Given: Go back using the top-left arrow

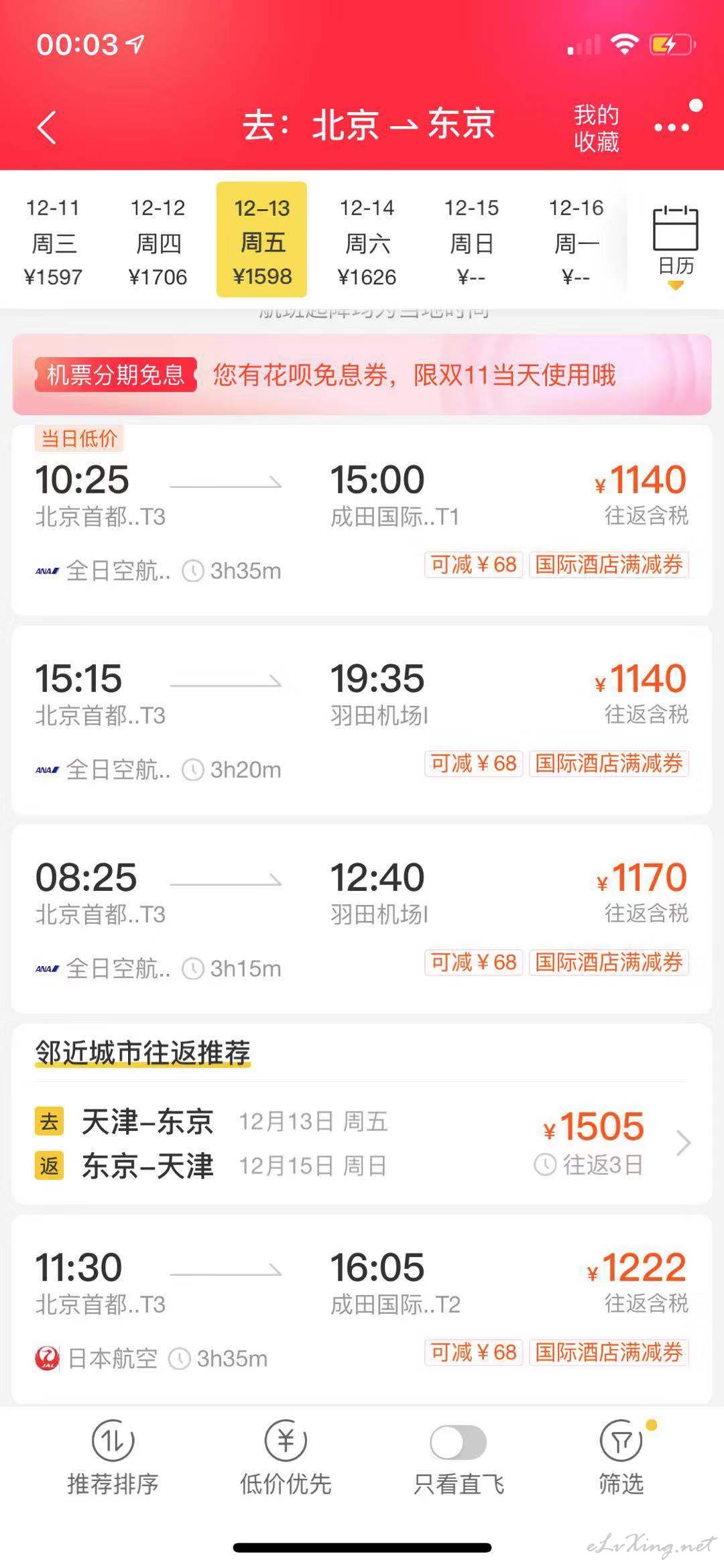Looking at the screenshot, I should coord(46,127).
